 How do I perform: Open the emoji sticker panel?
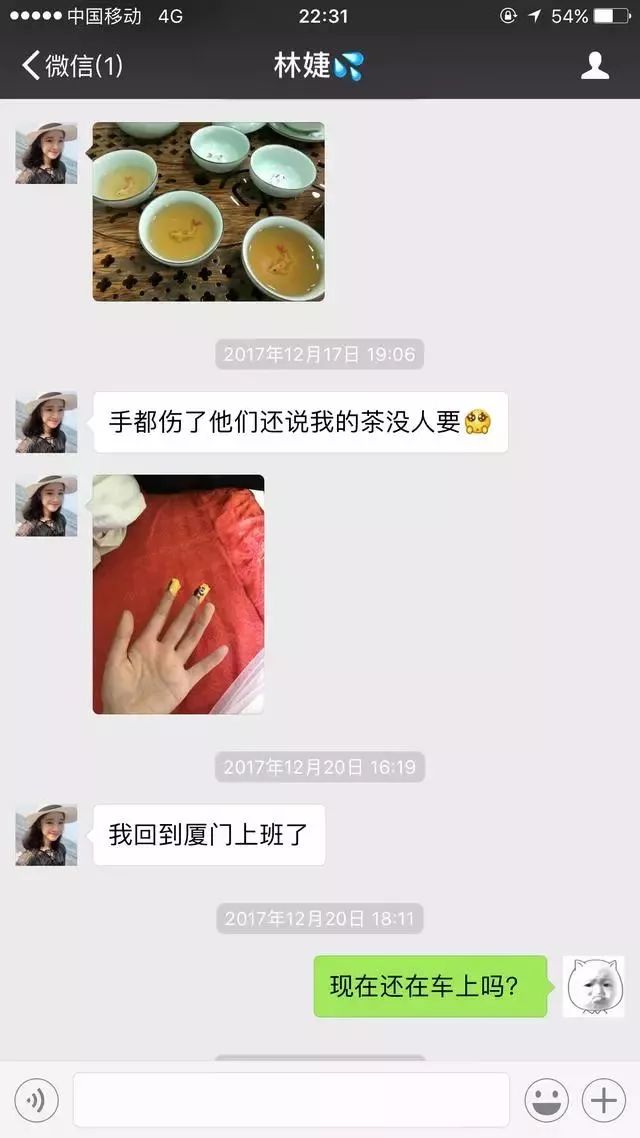[x=546, y=1100]
